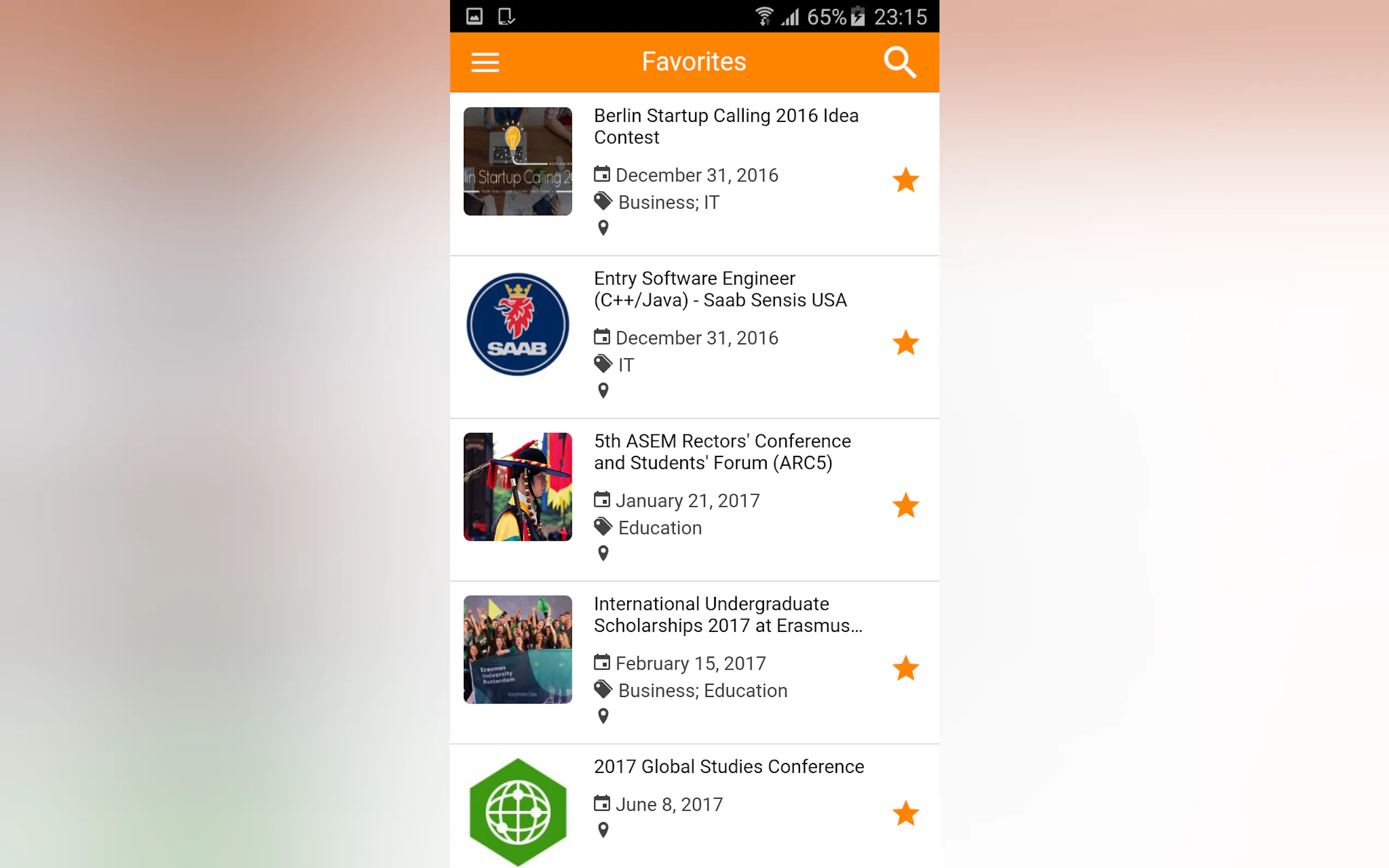Unfavorite the Berlin Startup Calling star
Image resolution: width=1389 pixels, height=868 pixels.
point(906,180)
